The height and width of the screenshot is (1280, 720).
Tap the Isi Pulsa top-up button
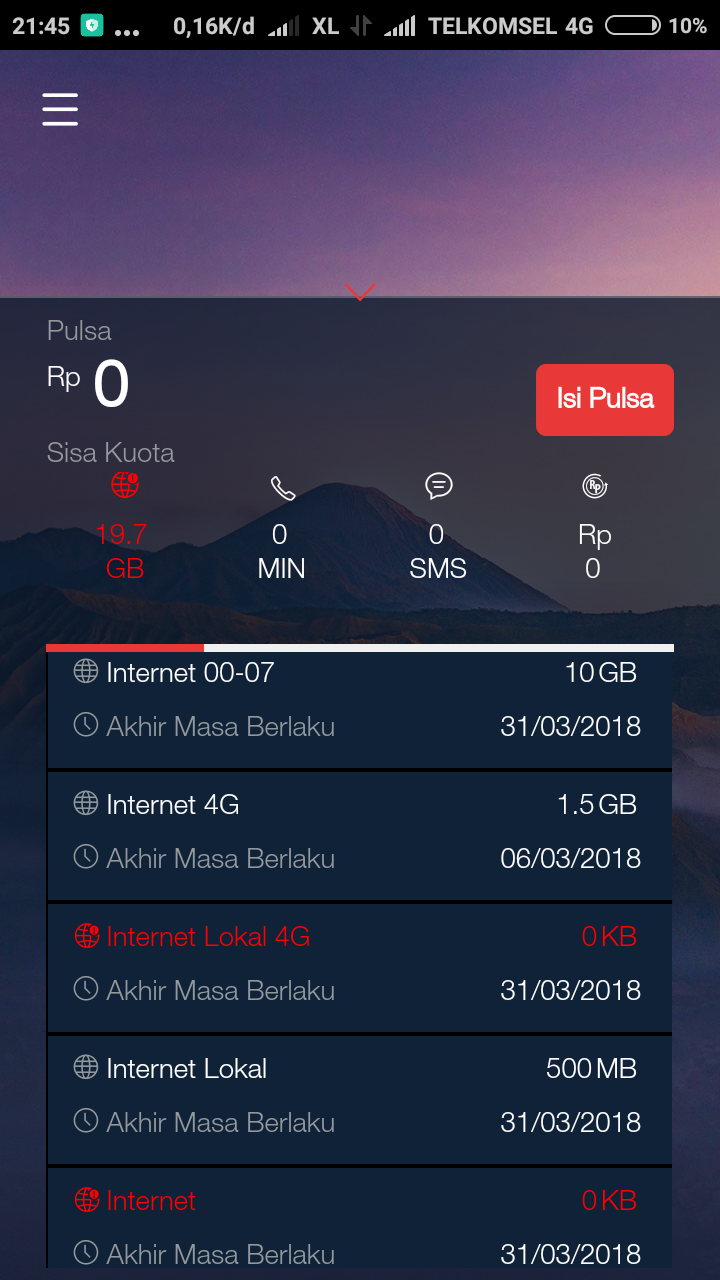click(604, 399)
